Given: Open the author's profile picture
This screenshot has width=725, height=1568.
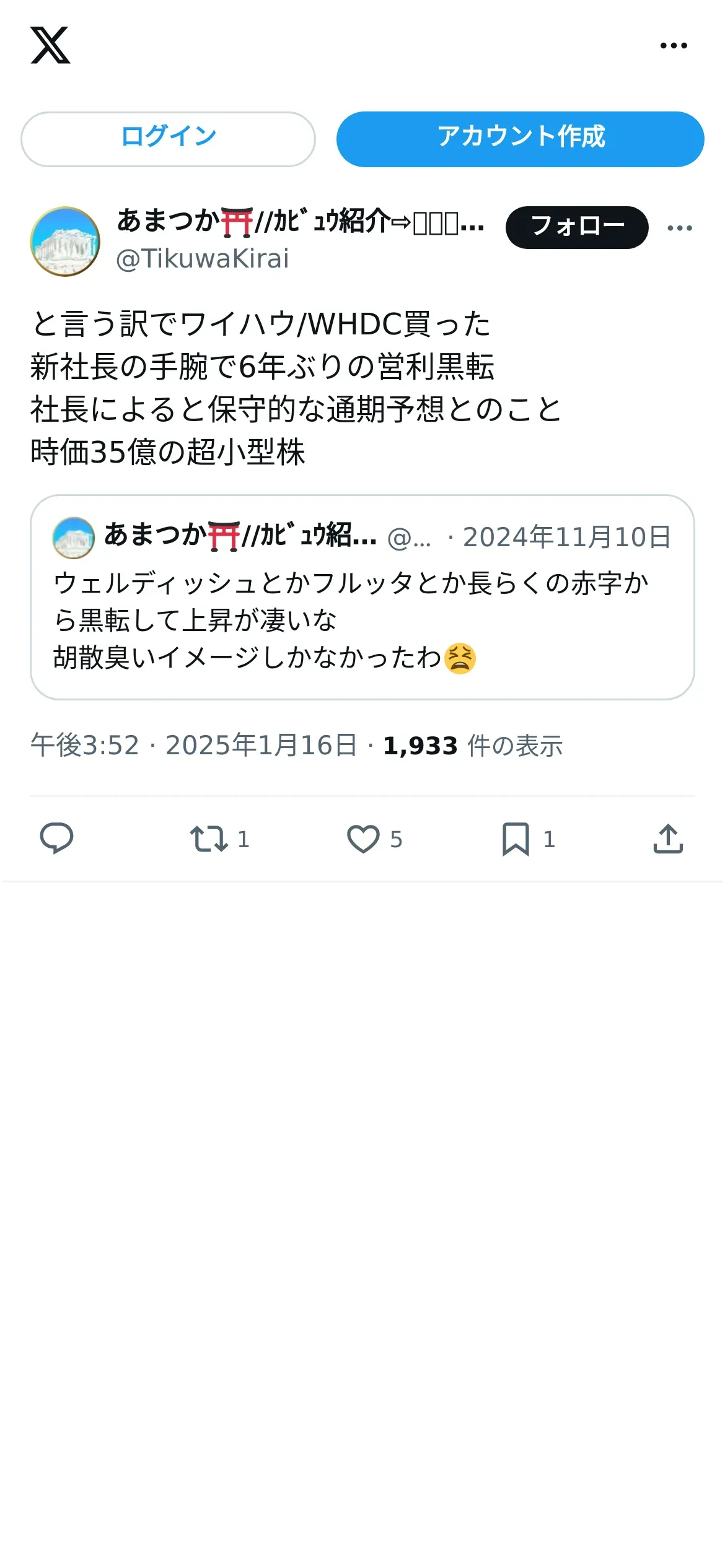Looking at the screenshot, I should (65, 242).
